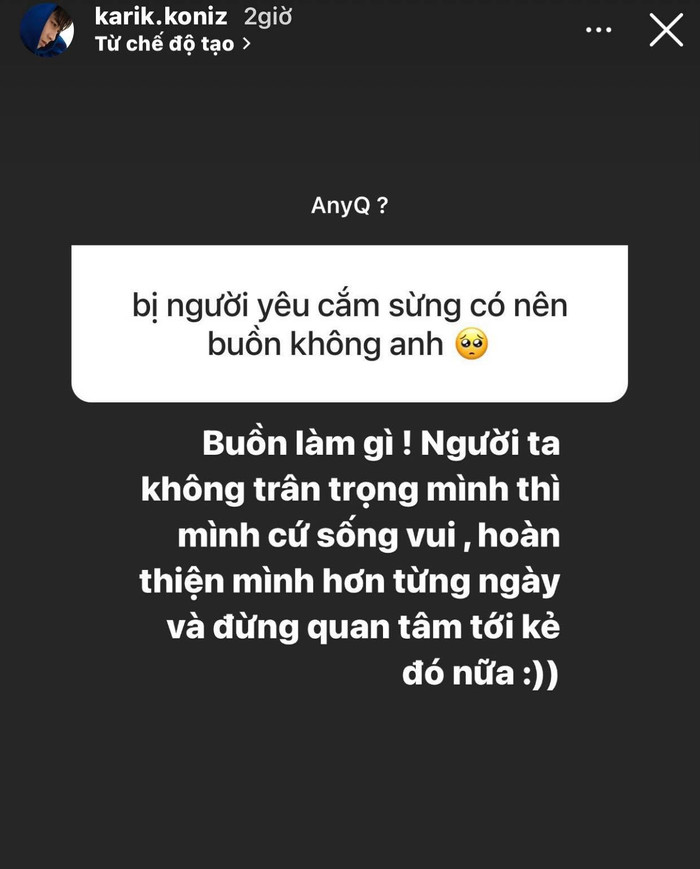Open the 'Từ chế độ tạo' link
700x869 pixels.
click(172, 44)
